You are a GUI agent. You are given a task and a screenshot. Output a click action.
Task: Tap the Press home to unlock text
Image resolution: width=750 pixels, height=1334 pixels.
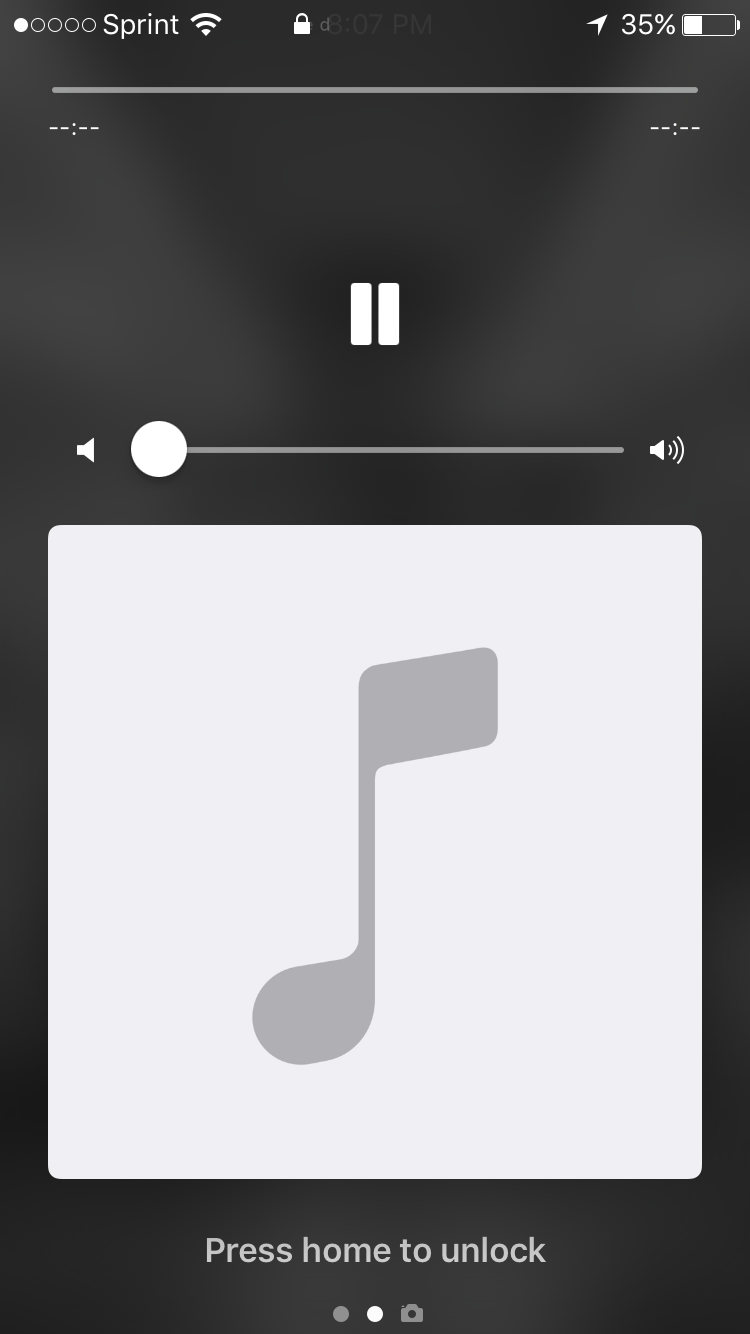(375, 1250)
